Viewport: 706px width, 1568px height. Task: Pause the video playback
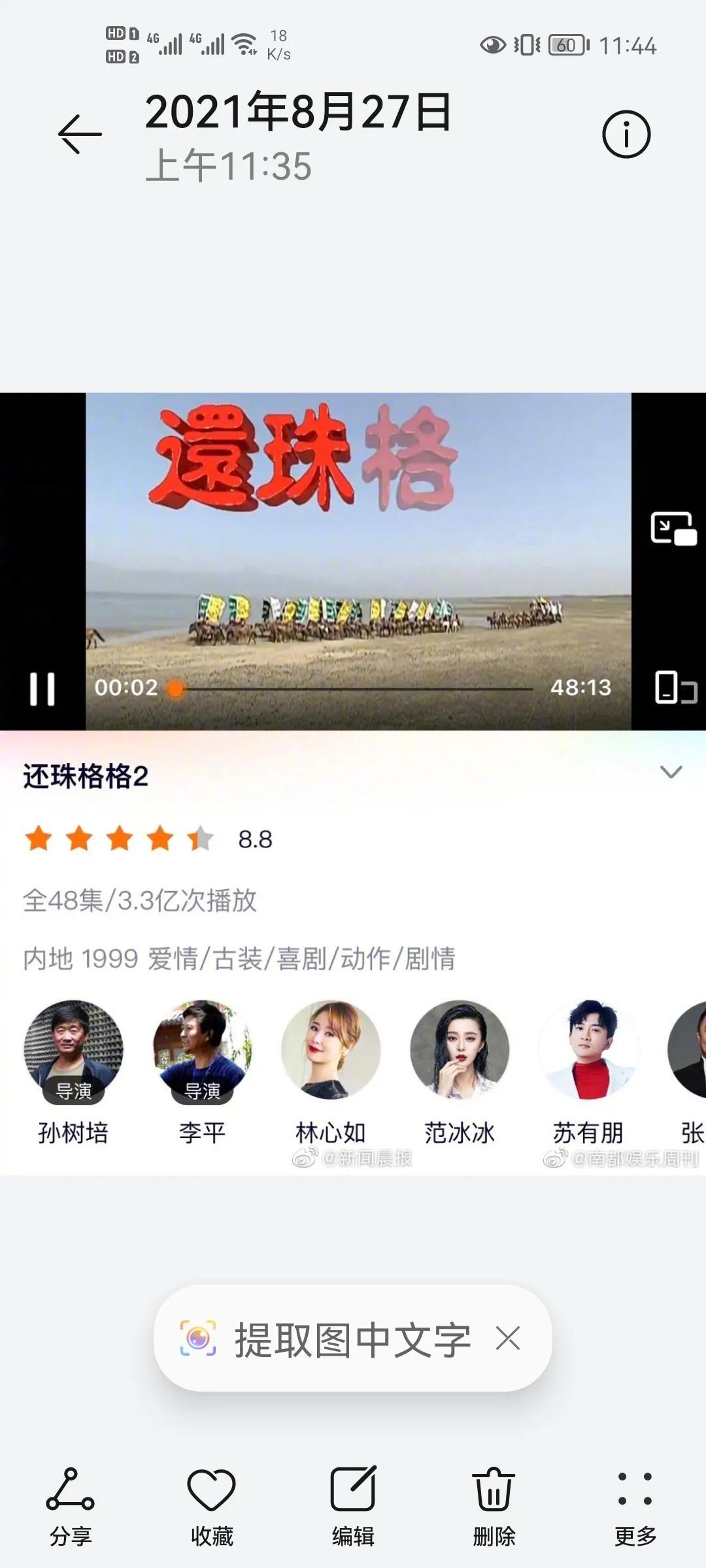[42, 688]
